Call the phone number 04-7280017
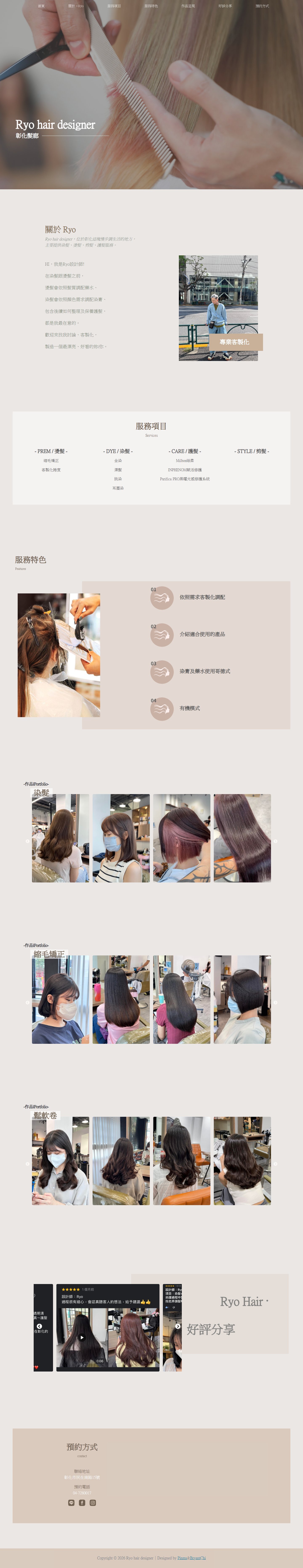Screen dimensions: 303x1568 82,1493
